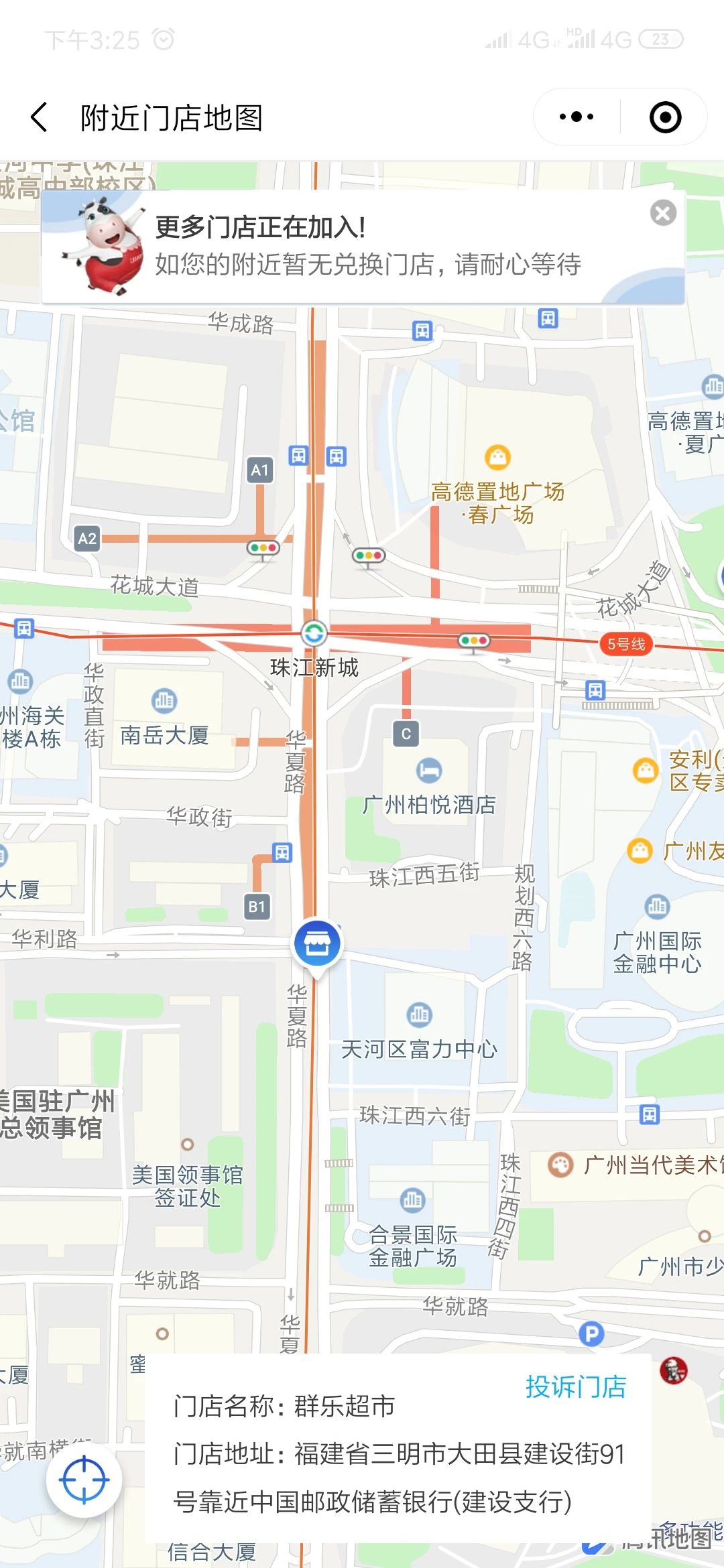
Task: Recenter the map to my location
Action: click(84, 1480)
